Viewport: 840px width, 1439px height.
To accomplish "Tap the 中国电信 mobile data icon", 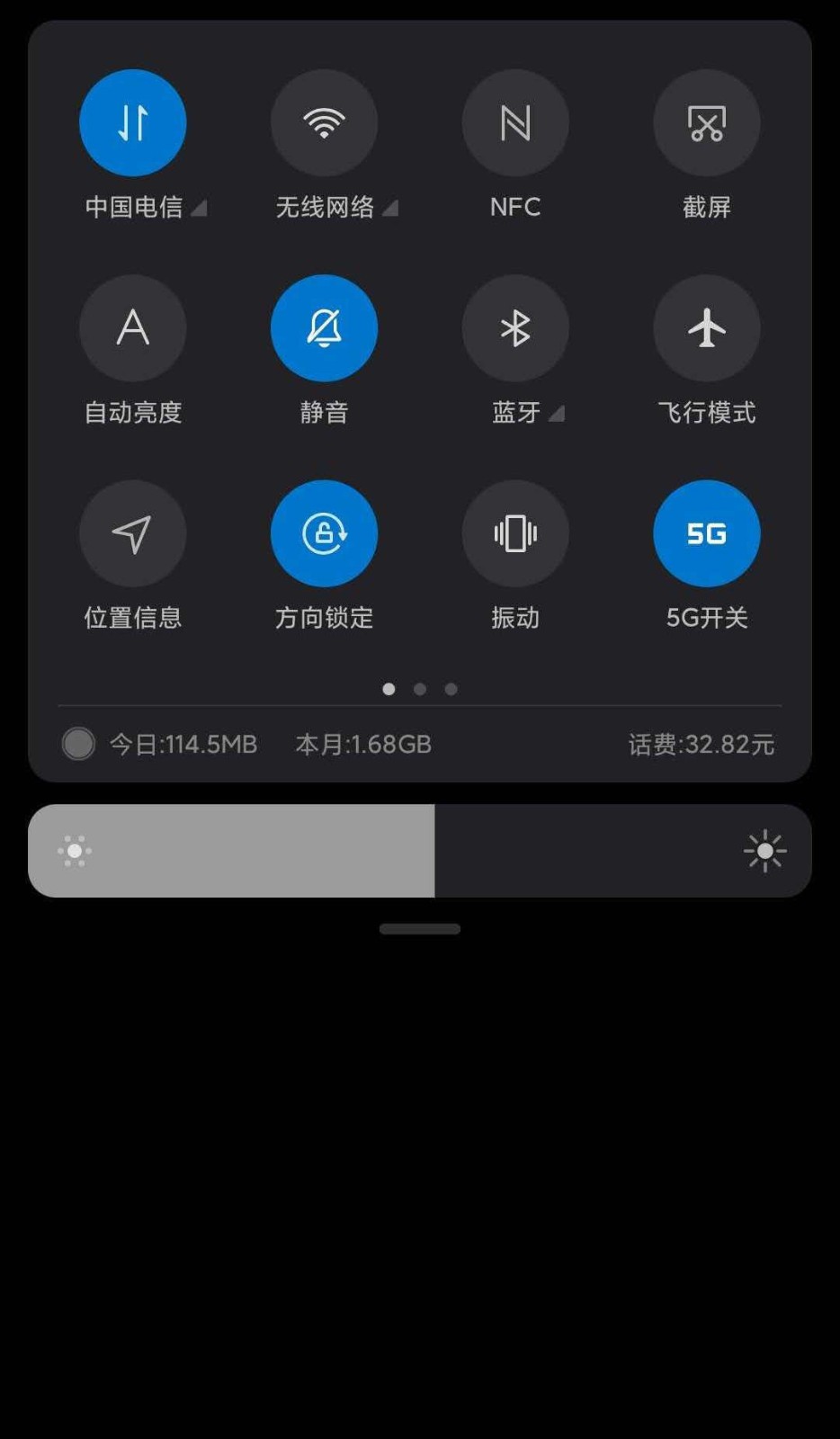I will [132, 122].
